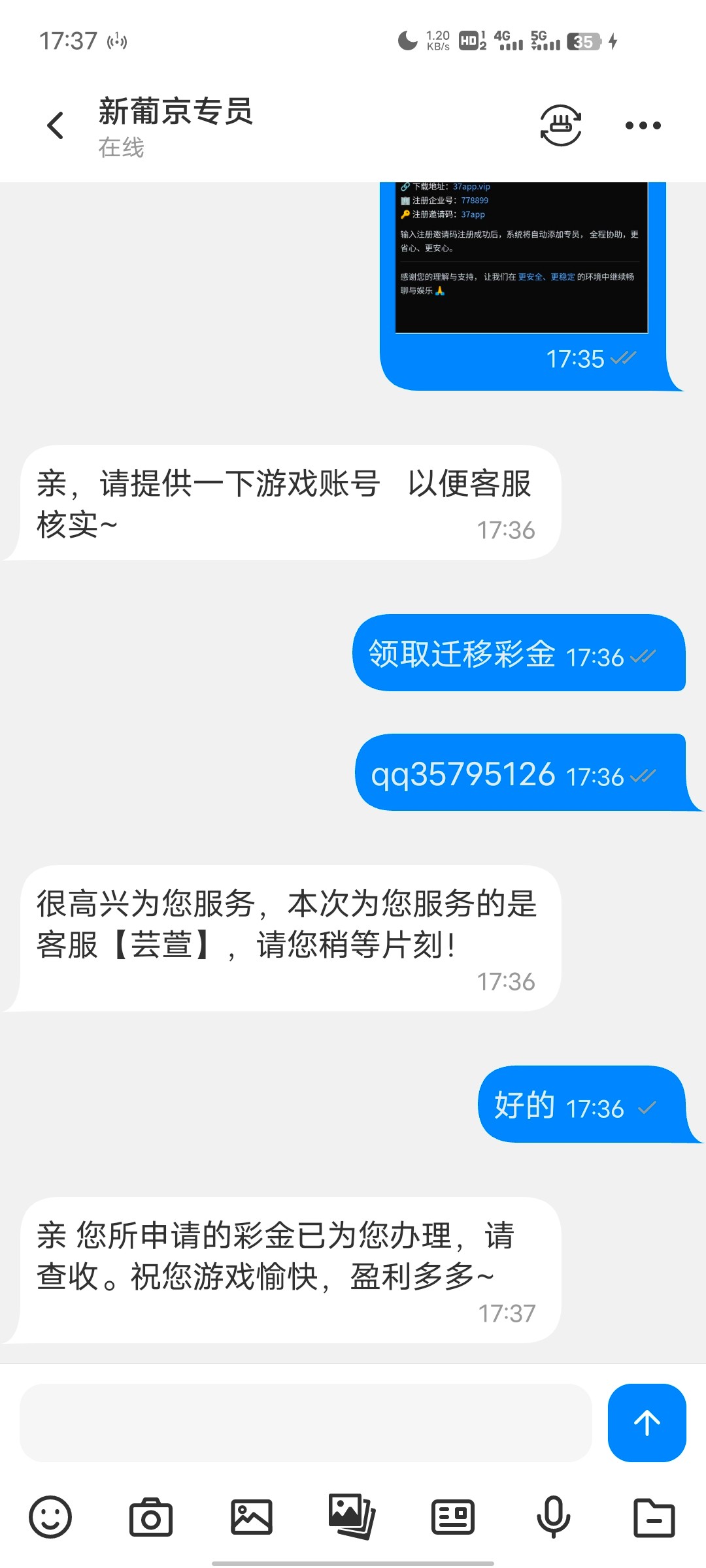Start a voice message with the microphone

pos(553,1516)
